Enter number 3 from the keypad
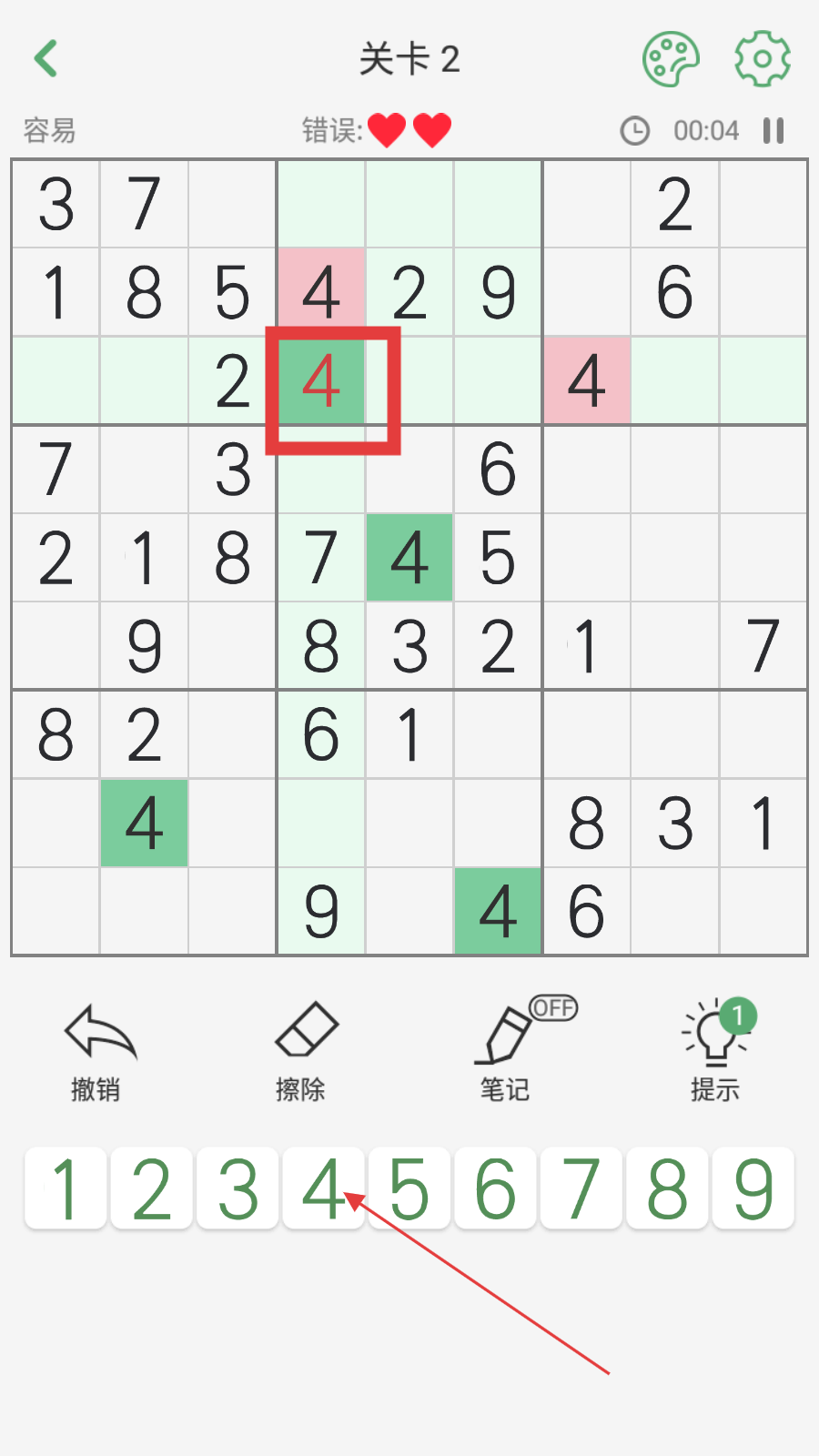Screen dimensions: 819x1456 point(238,1188)
